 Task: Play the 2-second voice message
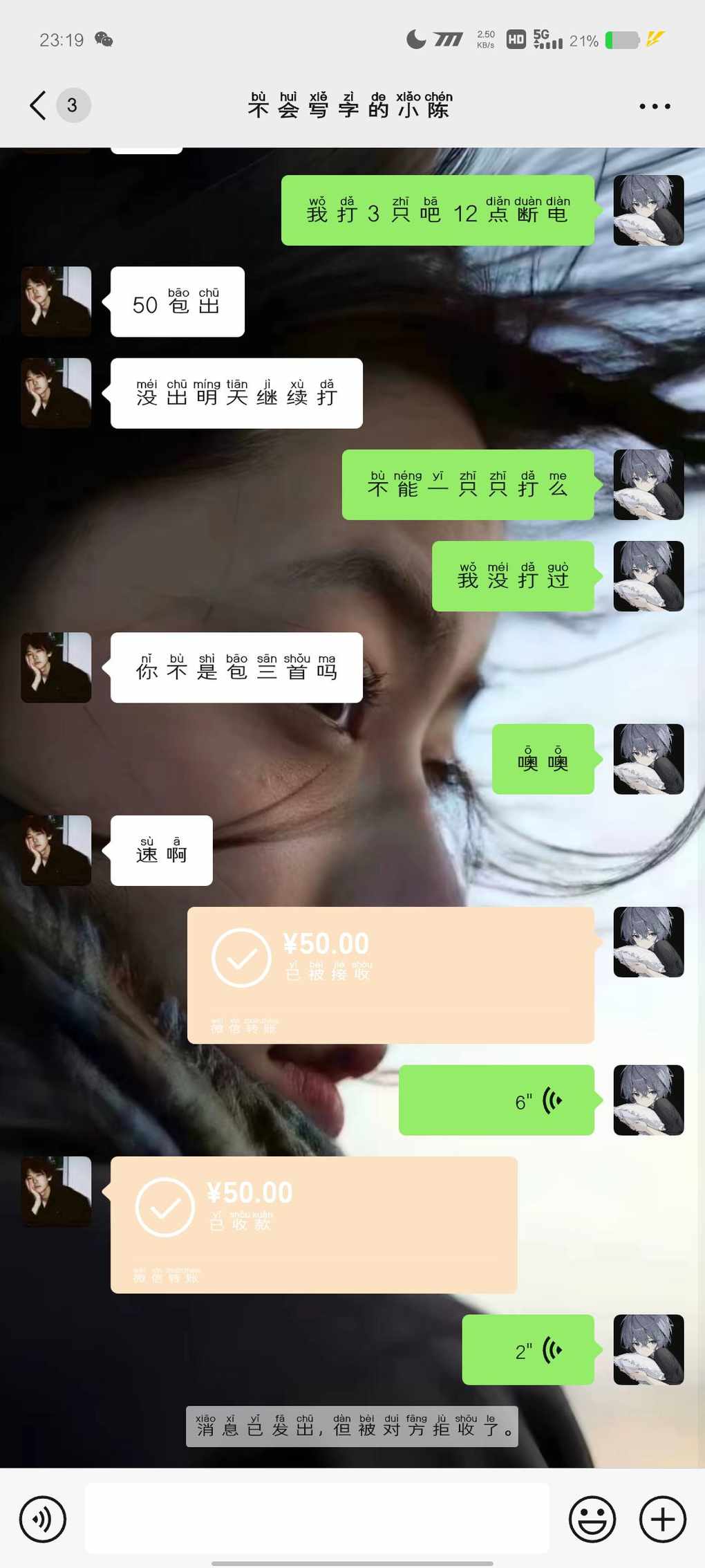[x=528, y=1349]
